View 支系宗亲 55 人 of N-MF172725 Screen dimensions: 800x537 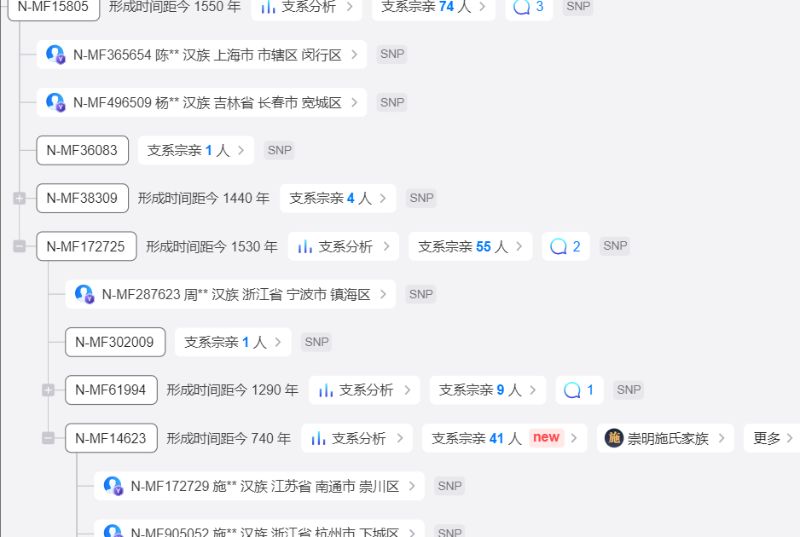(x=470, y=246)
